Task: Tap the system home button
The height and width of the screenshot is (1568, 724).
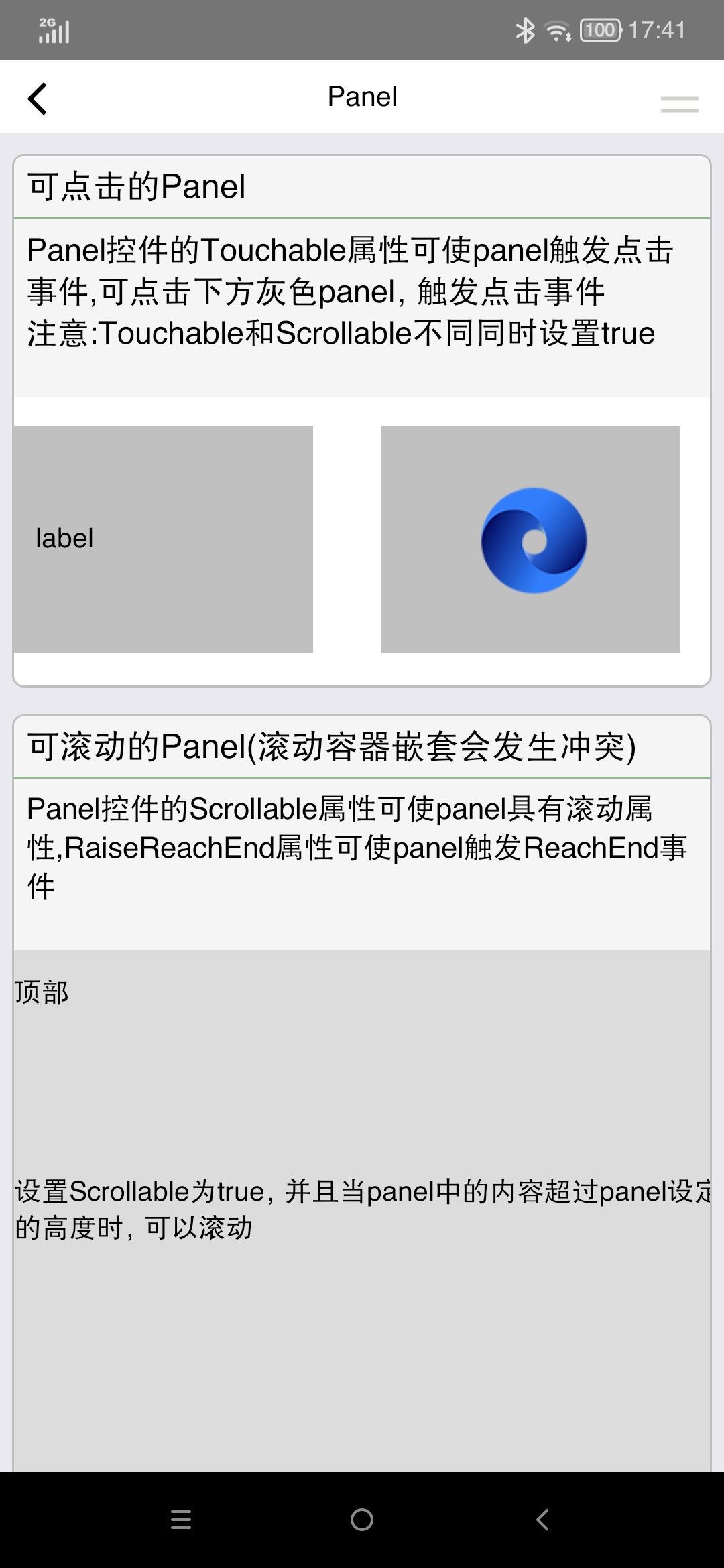Action: click(x=362, y=1520)
